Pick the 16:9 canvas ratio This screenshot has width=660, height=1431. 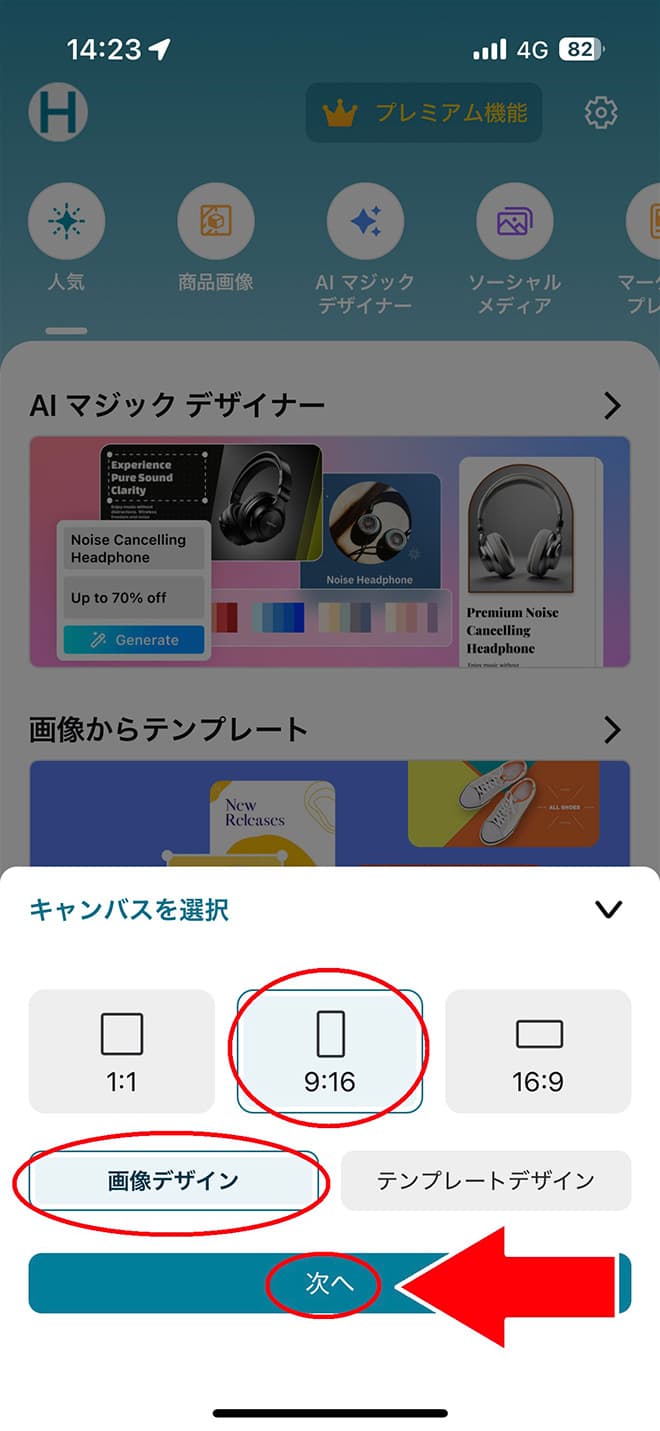pyautogui.click(x=538, y=1050)
